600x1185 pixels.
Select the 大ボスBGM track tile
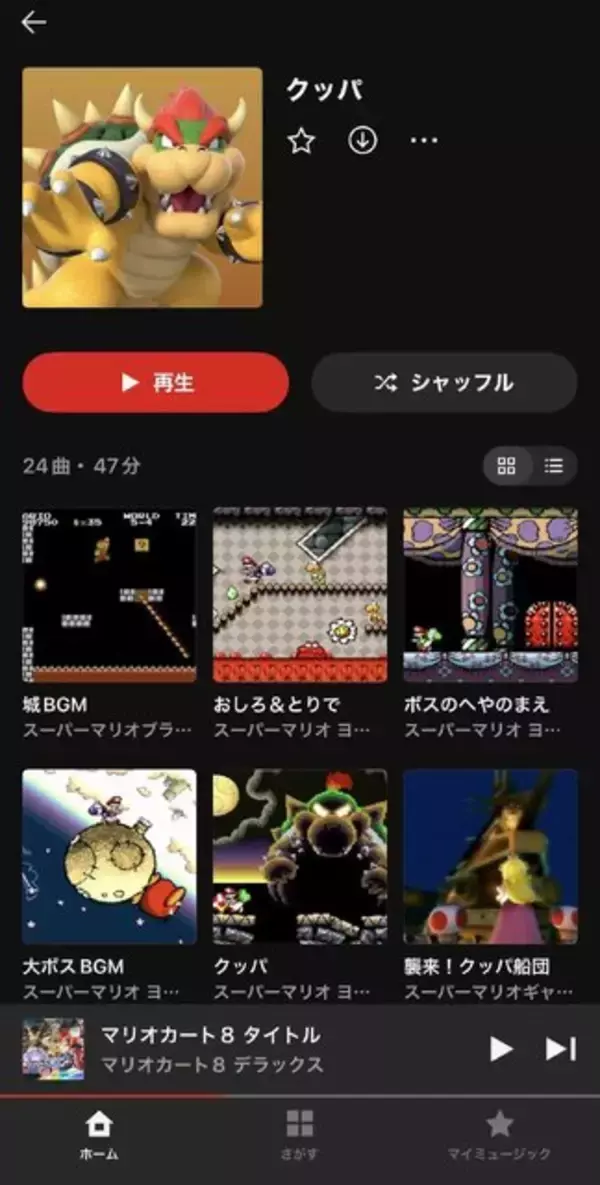[109, 857]
